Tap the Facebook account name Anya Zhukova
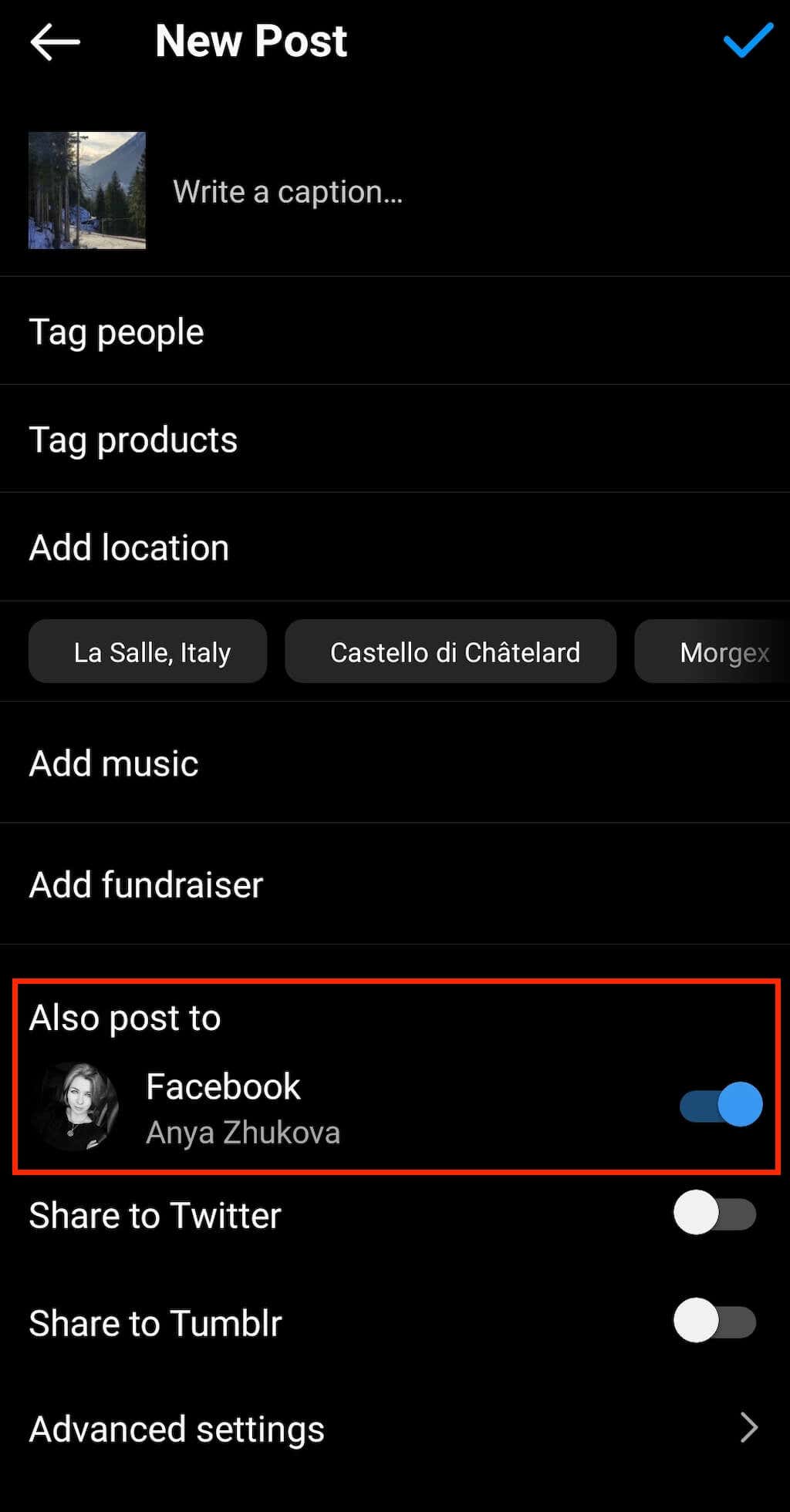 point(243,1132)
